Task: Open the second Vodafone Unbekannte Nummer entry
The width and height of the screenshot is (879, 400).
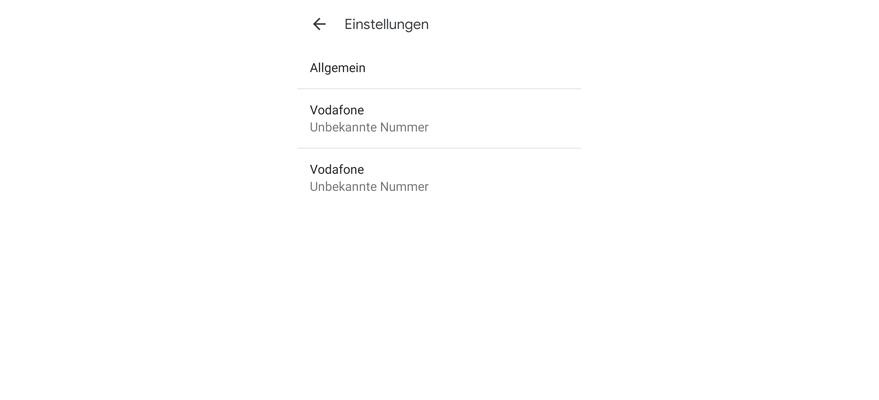Action: click(x=369, y=178)
